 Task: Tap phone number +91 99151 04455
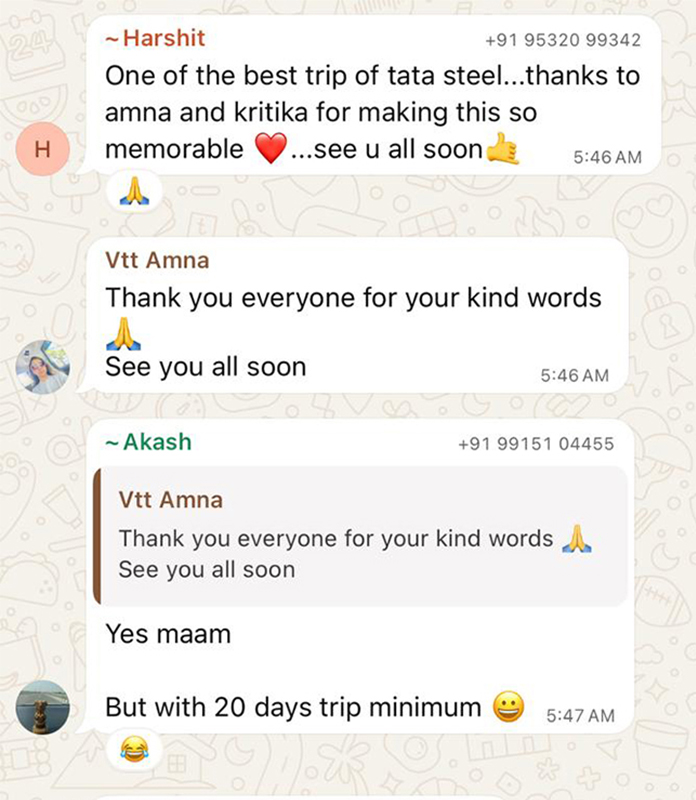pos(535,443)
